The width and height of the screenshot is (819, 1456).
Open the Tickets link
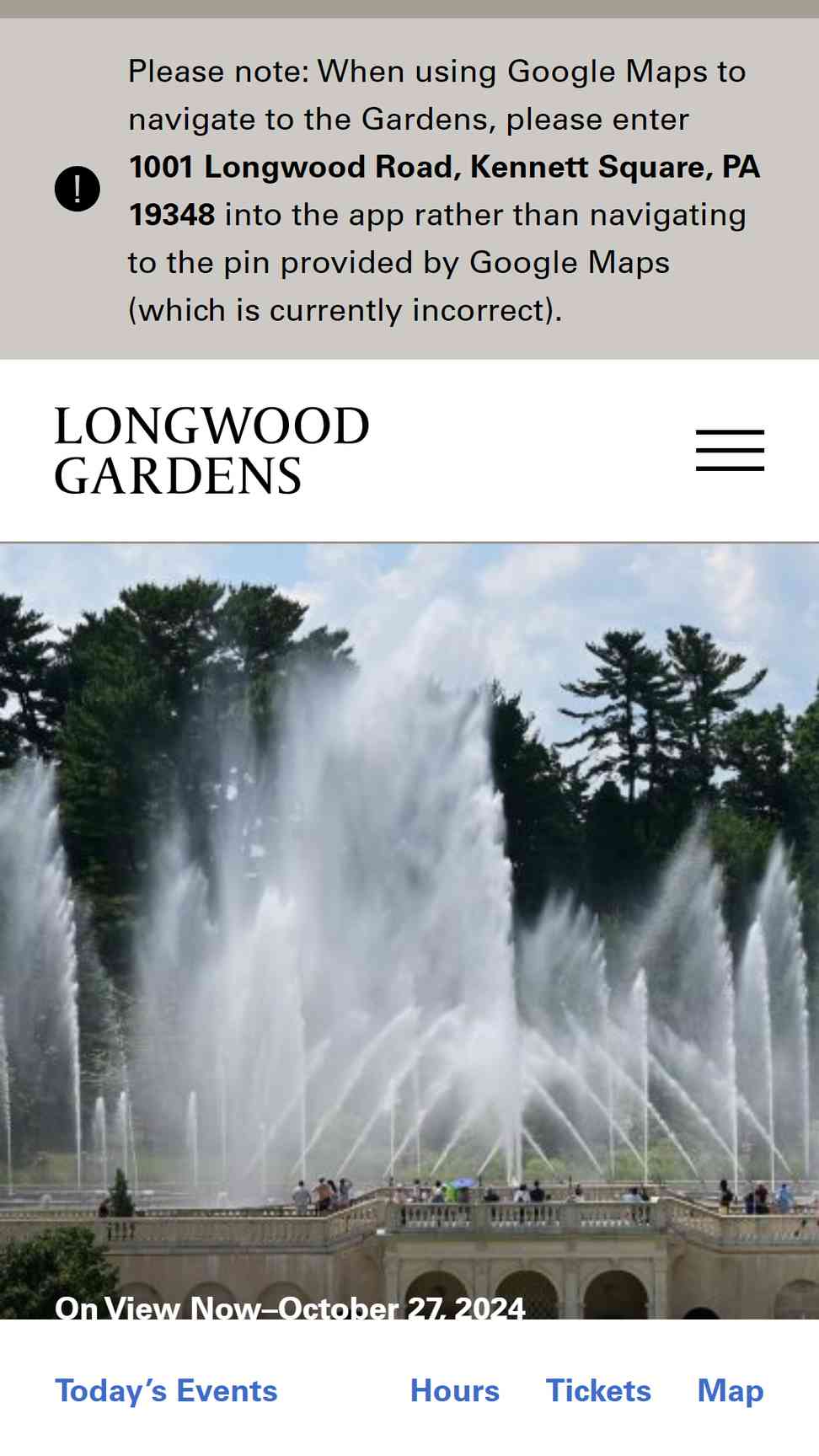pyautogui.click(x=598, y=1390)
